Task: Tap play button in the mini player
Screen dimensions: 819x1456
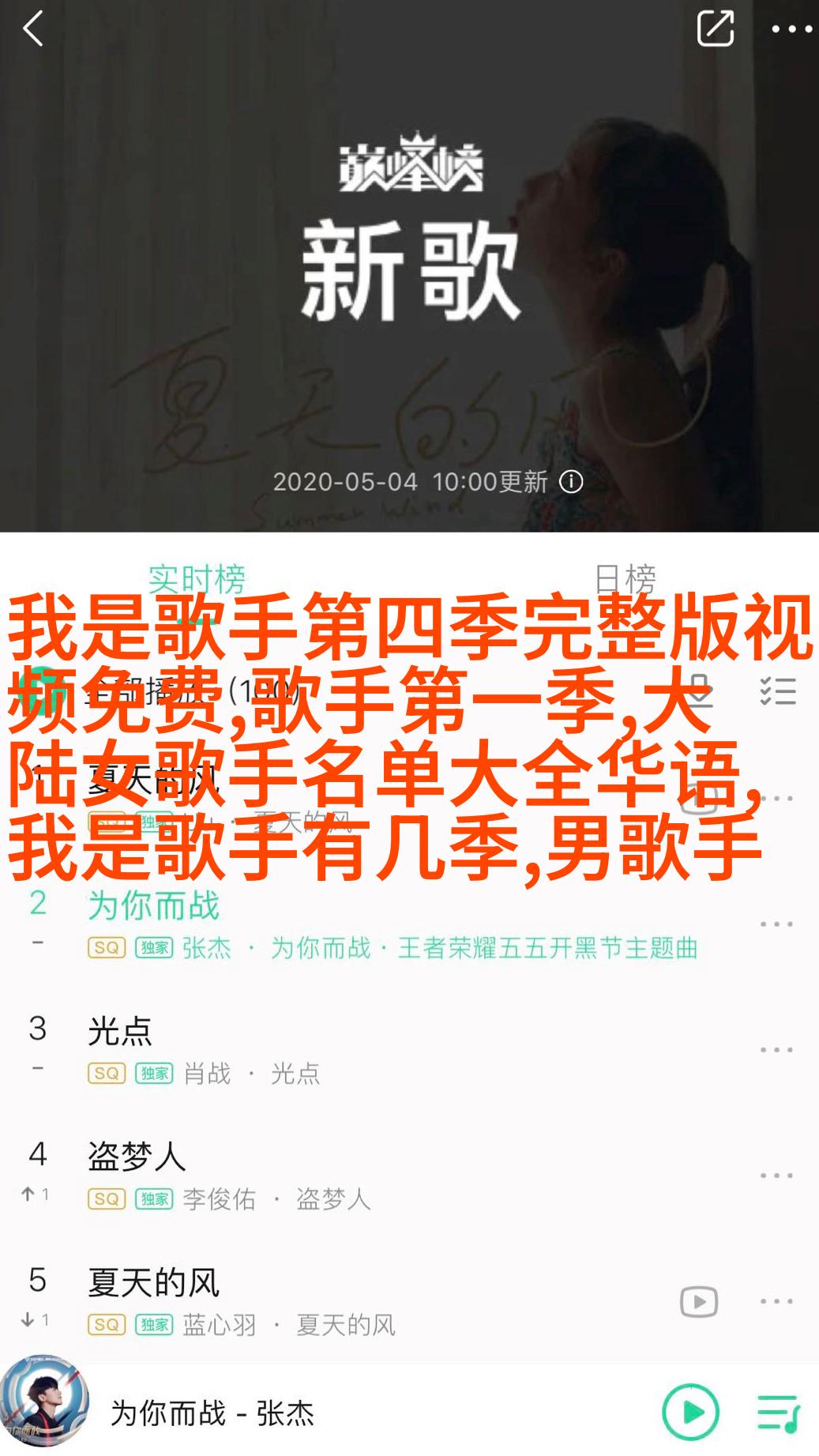Action: point(690,1412)
